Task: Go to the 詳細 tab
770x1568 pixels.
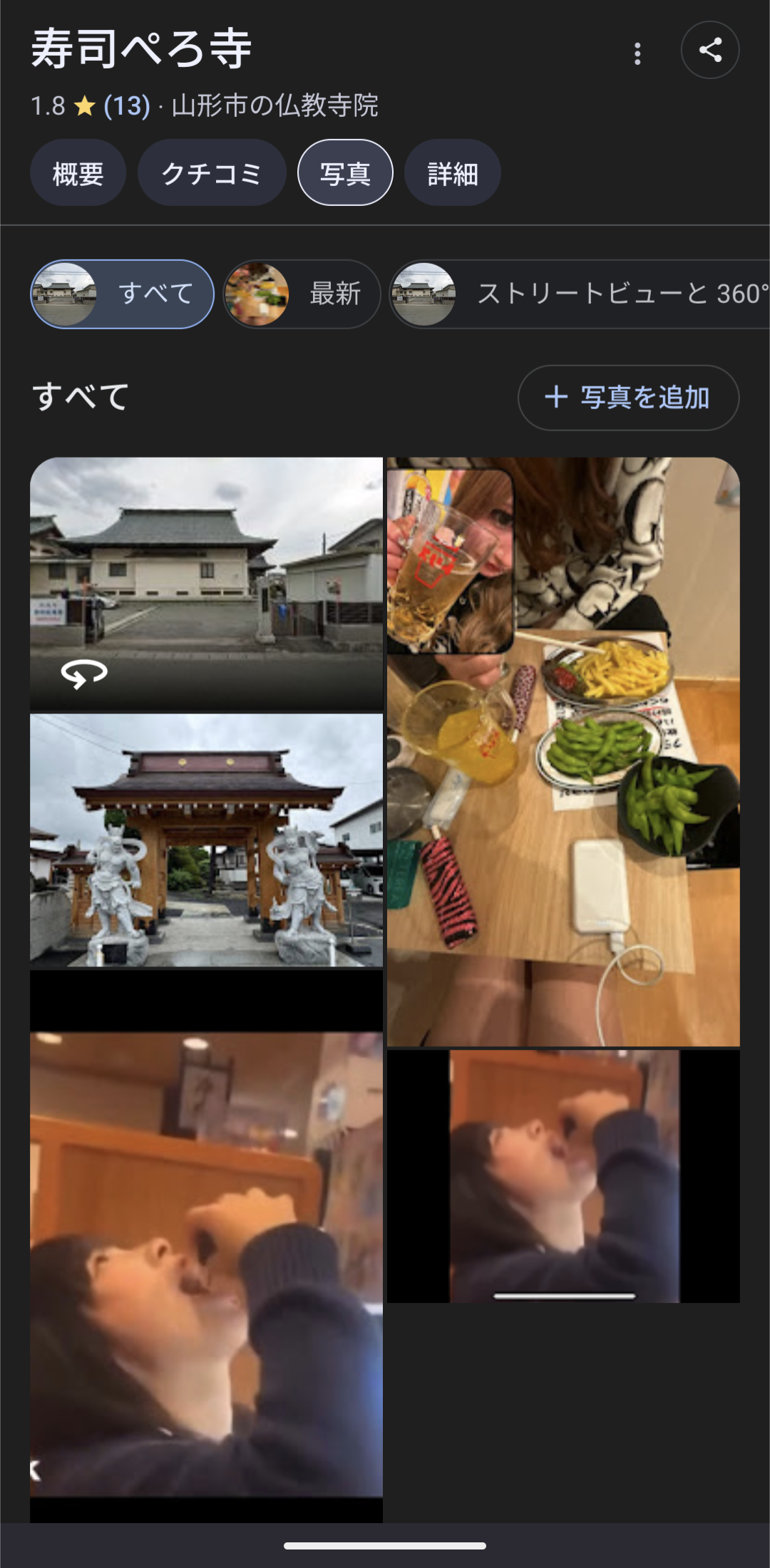Action: [x=452, y=173]
